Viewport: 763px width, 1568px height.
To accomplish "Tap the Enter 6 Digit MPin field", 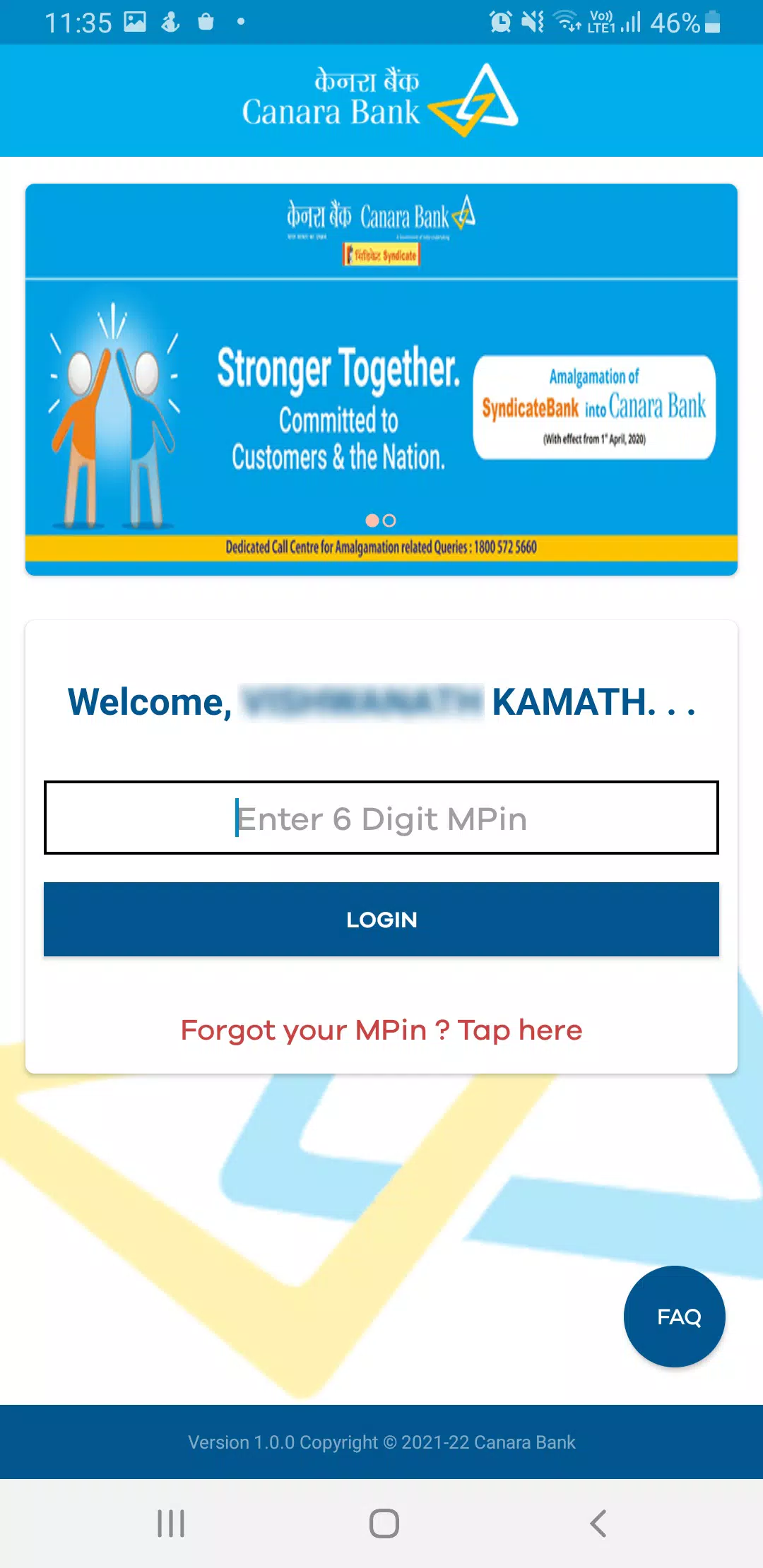I will [381, 818].
